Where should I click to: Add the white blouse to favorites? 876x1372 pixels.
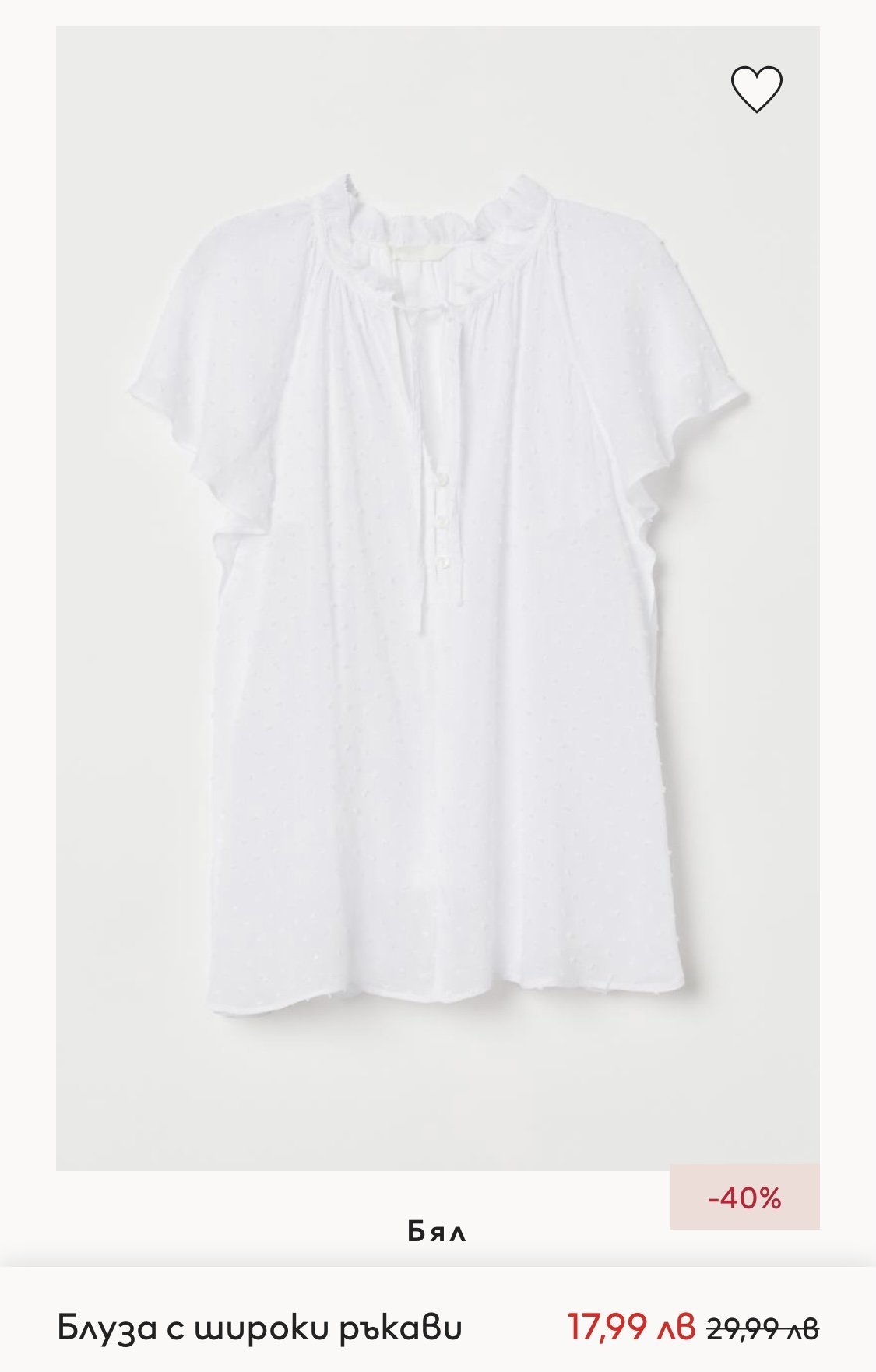756,89
